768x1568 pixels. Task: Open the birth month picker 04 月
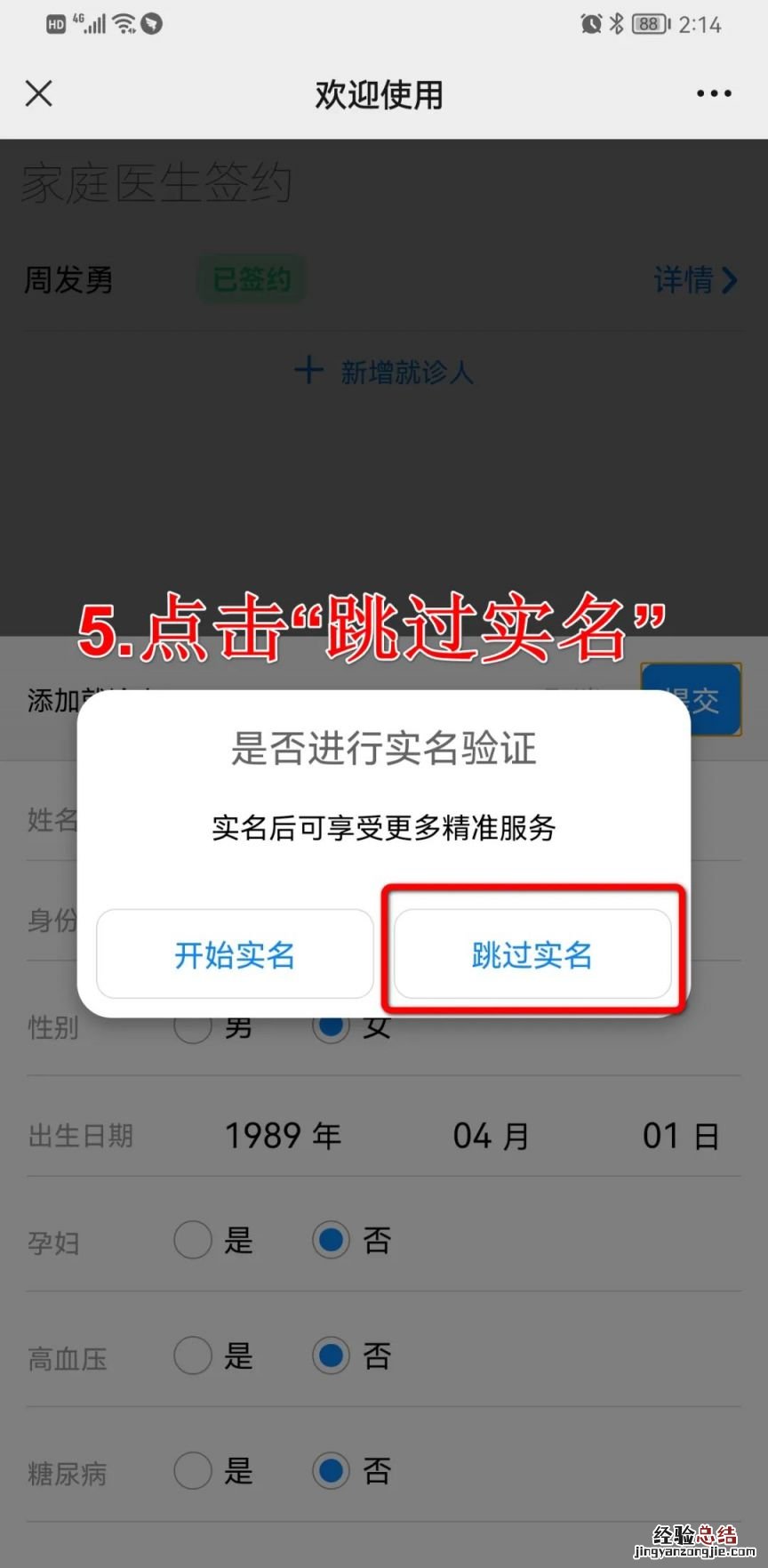(x=491, y=1136)
